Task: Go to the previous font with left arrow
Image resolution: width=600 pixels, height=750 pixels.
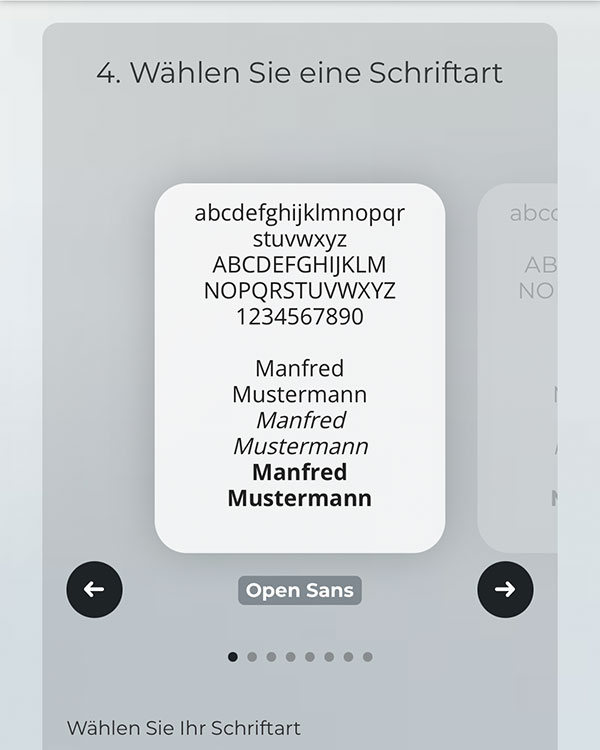Action: 94,589
